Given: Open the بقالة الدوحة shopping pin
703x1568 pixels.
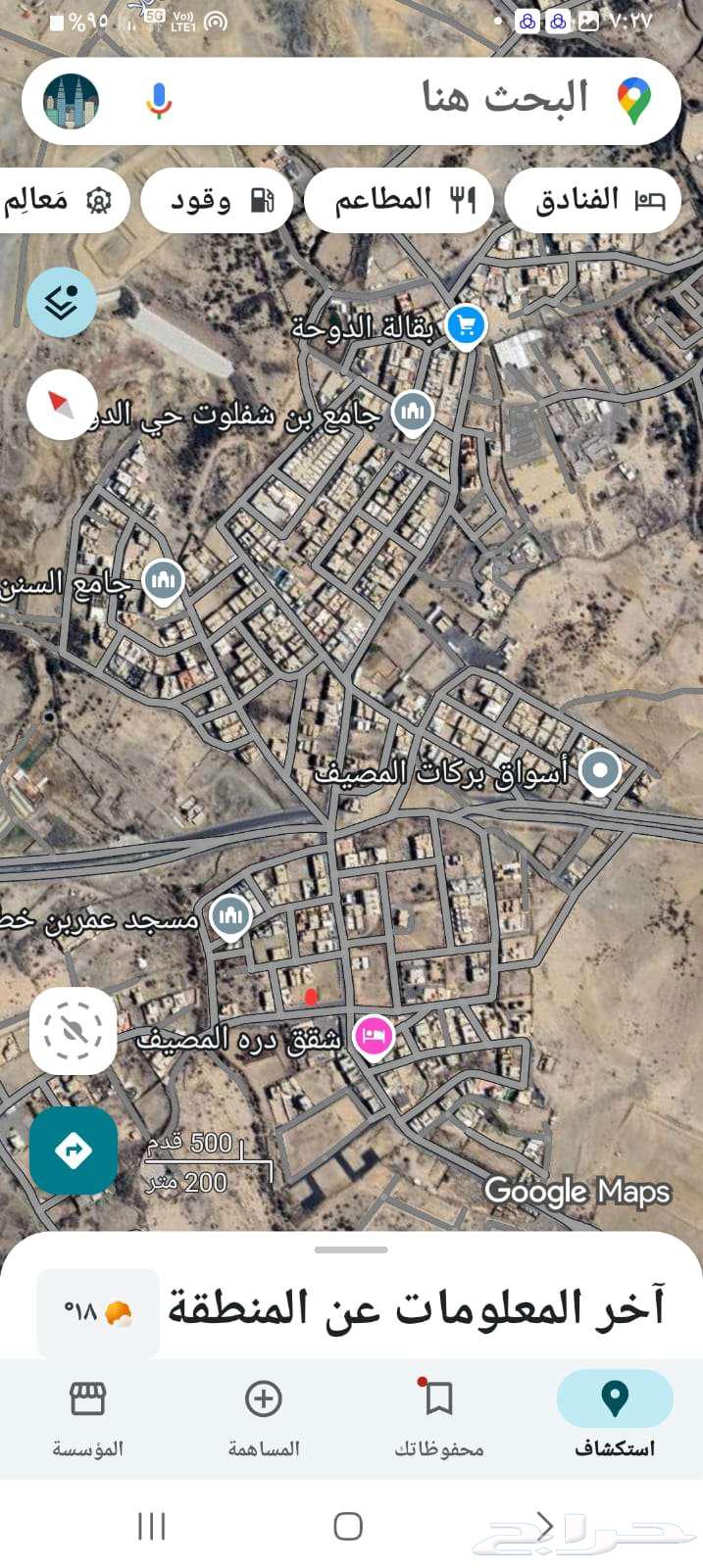Looking at the screenshot, I should [466, 326].
